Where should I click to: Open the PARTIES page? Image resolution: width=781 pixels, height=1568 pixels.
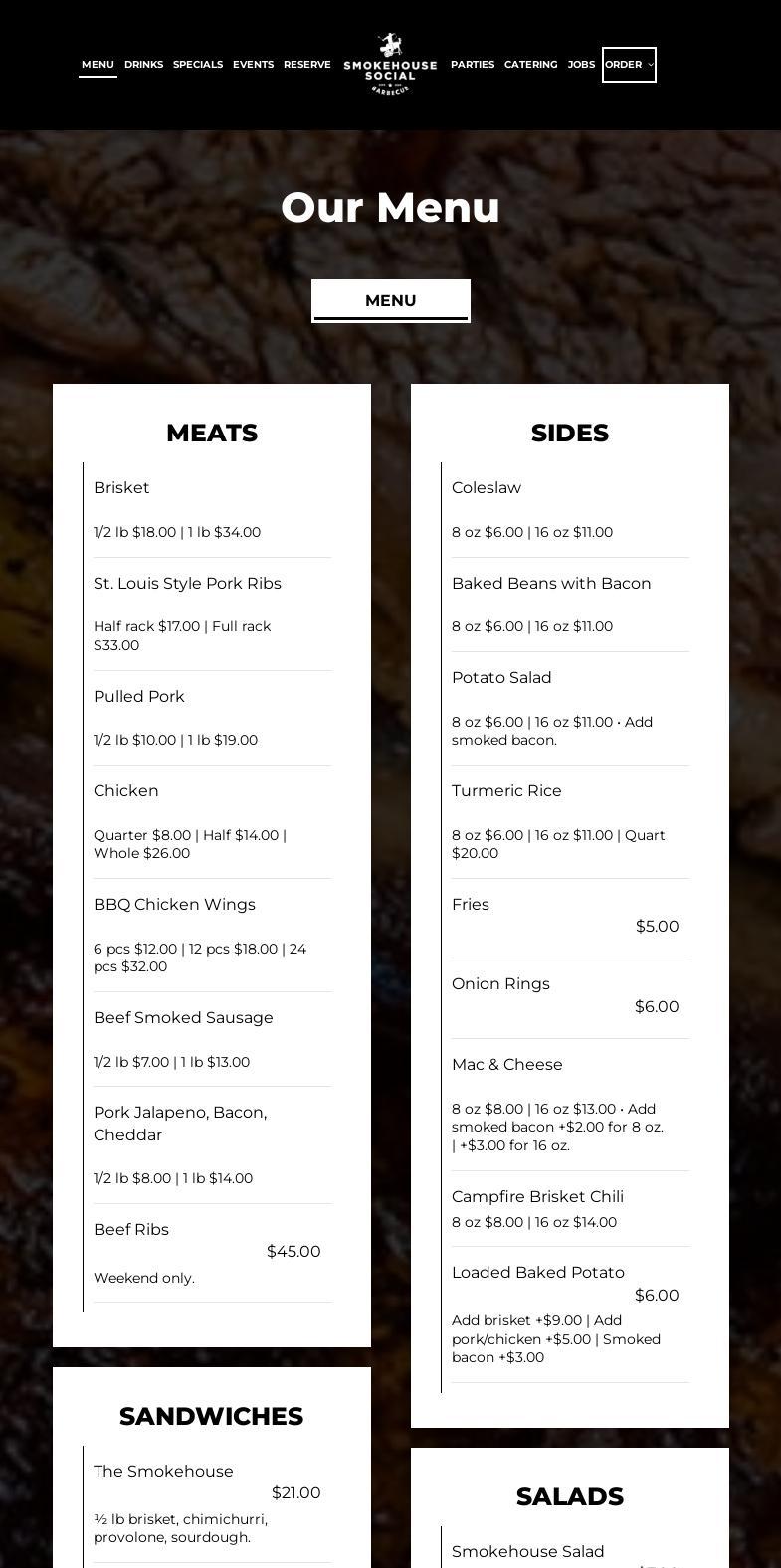[472, 64]
